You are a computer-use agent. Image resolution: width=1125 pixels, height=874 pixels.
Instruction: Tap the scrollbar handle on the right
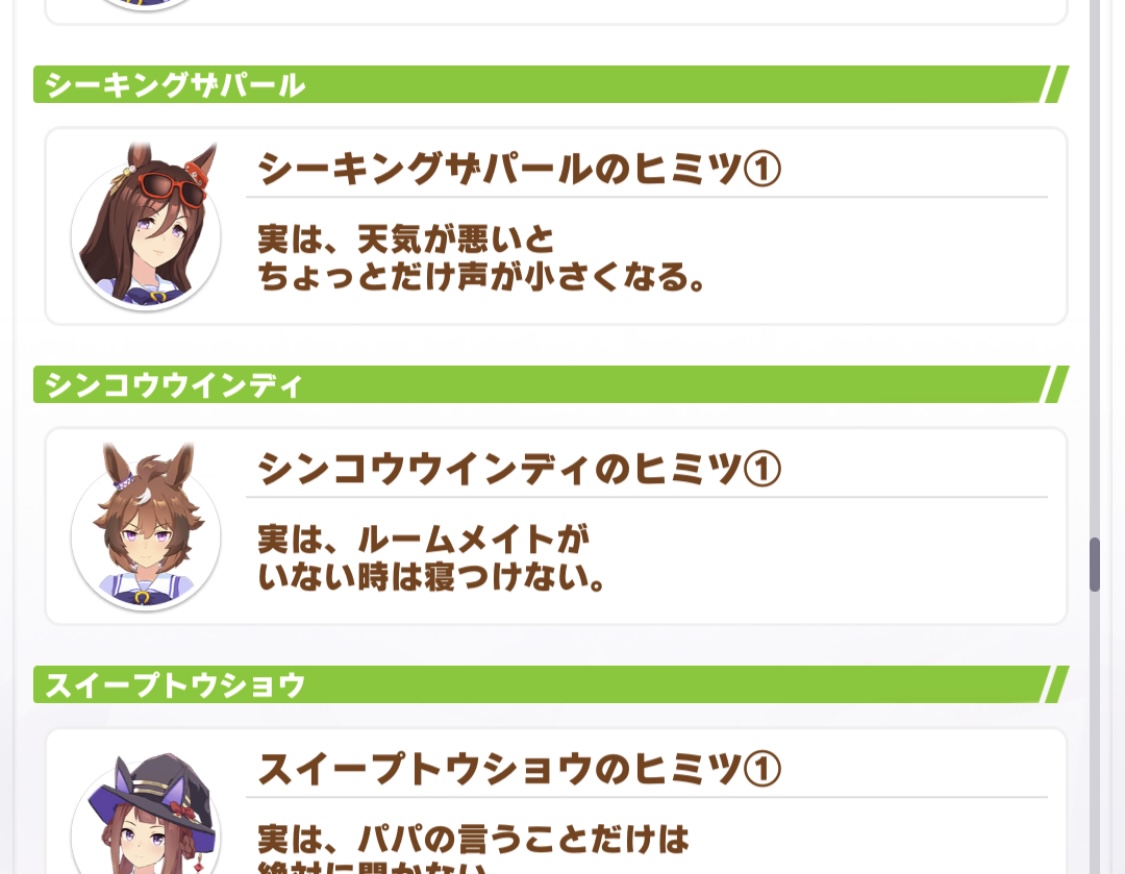pyautogui.click(x=1095, y=565)
